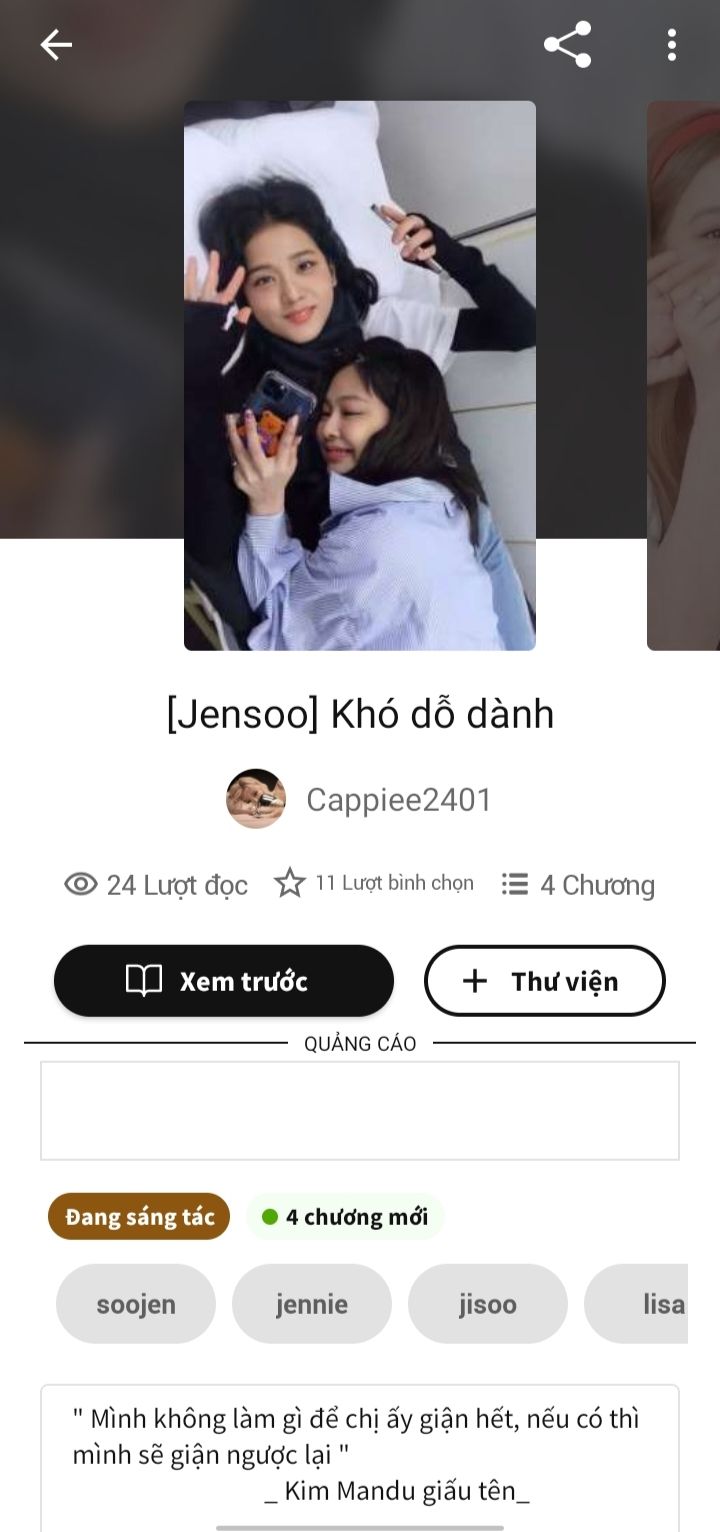This screenshot has height=1532, width=720.
Task: Select the soojen tag chip
Action: coord(136,1304)
